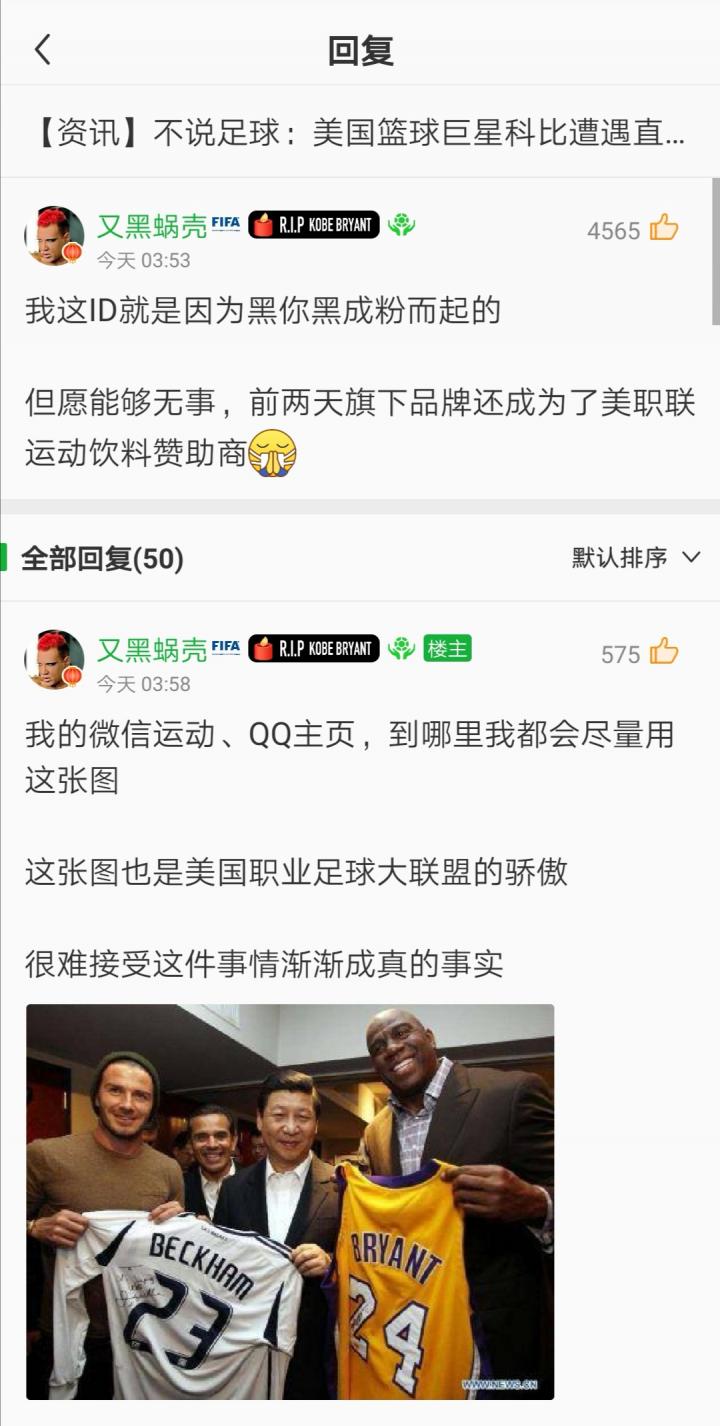This screenshot has height=1426, width=720.
Task: View the attached jersey photo in the reply
Action: pyautogui.click(x=290, y=1201)
